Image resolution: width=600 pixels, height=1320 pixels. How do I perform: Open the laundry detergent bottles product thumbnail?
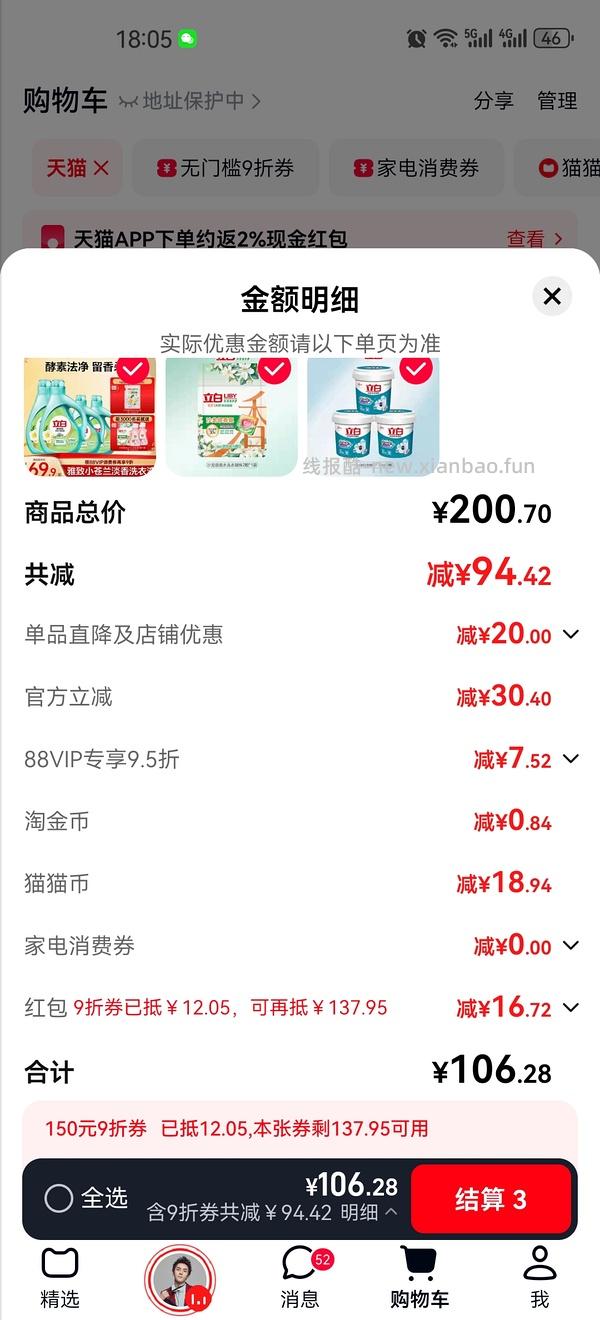(x=90, y=415)
